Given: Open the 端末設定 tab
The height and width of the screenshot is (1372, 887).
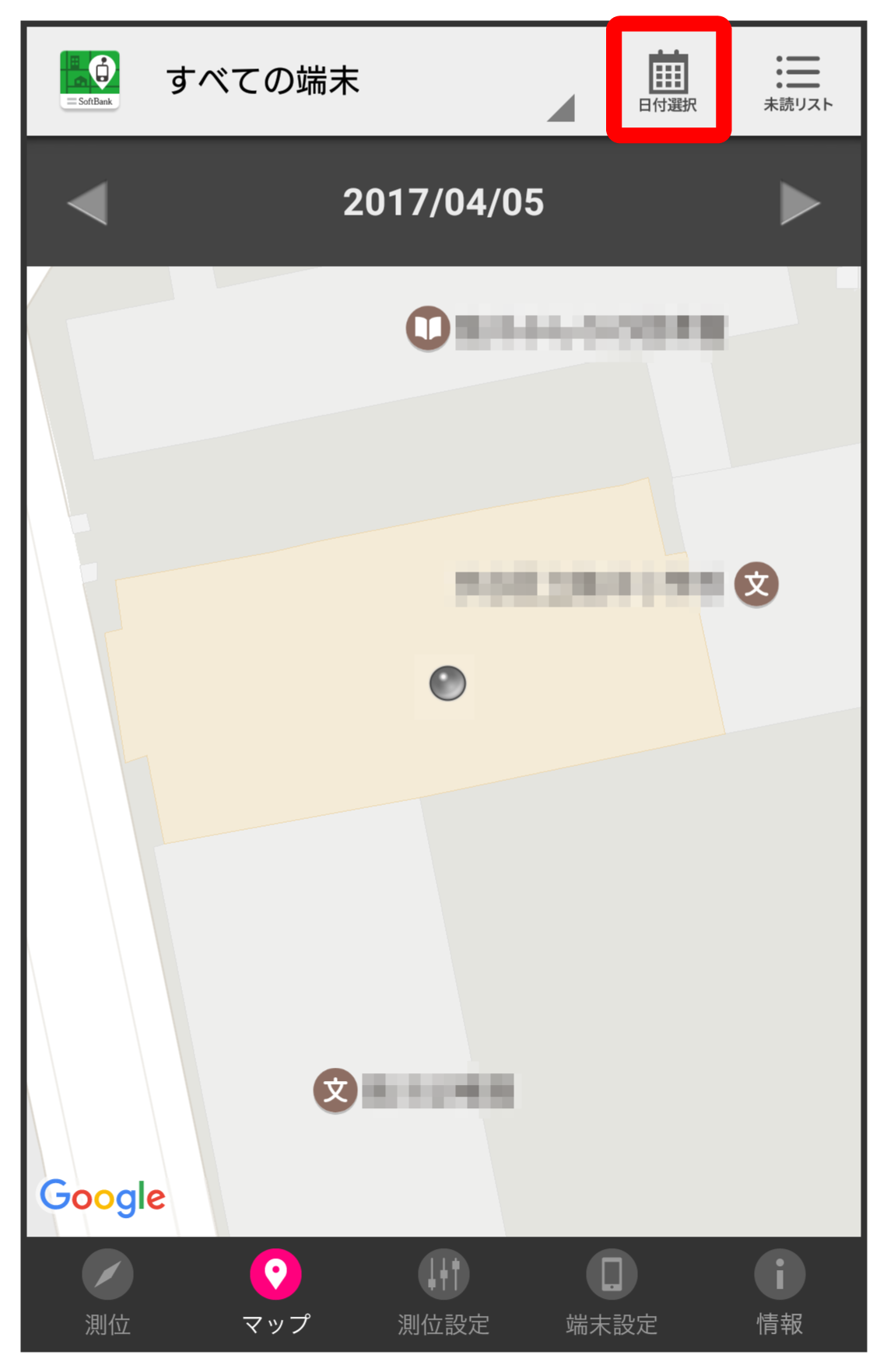Looking at the screenshot, I should (x=612, y=1291).
